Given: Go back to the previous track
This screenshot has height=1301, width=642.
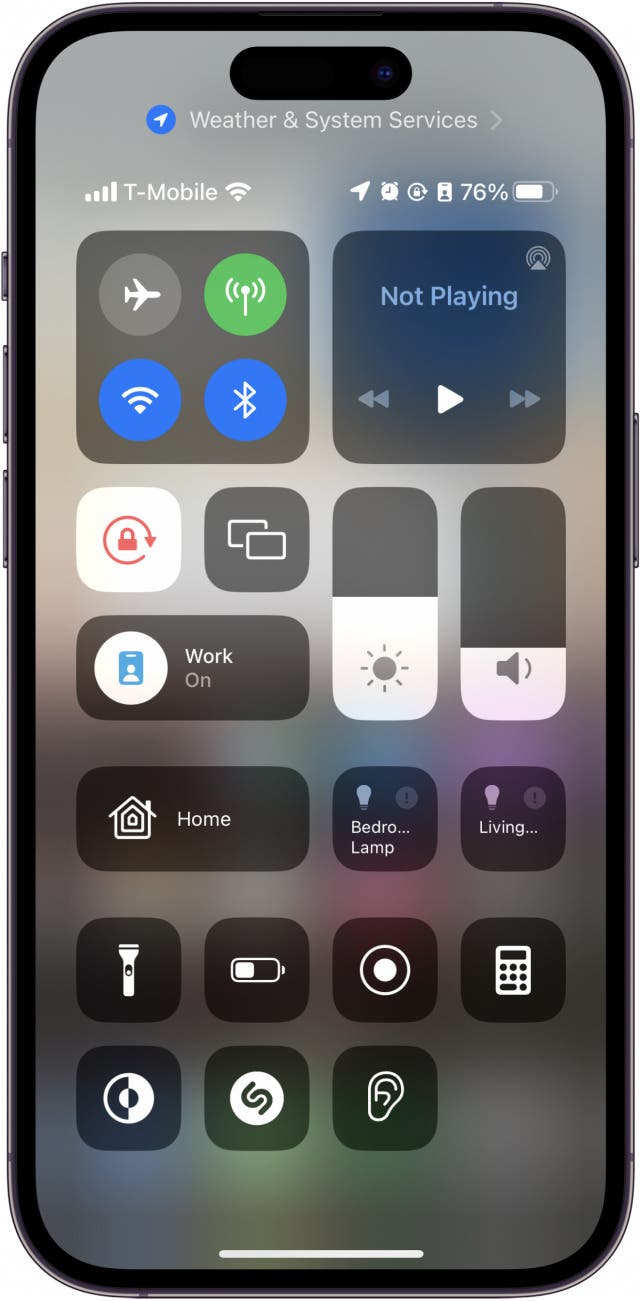Looking at the screenshot, I should [374, 400].
